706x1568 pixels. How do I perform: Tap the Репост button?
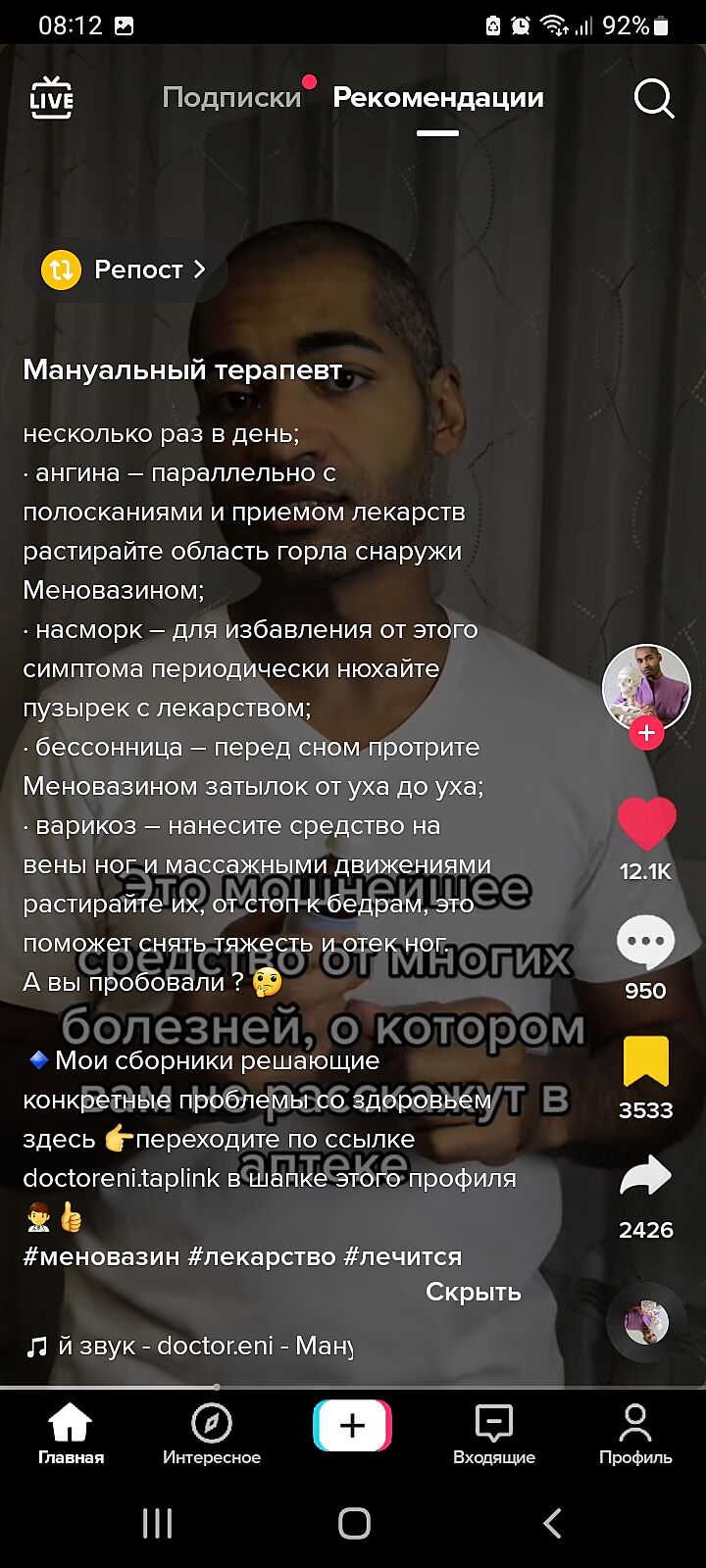point(125,269)
